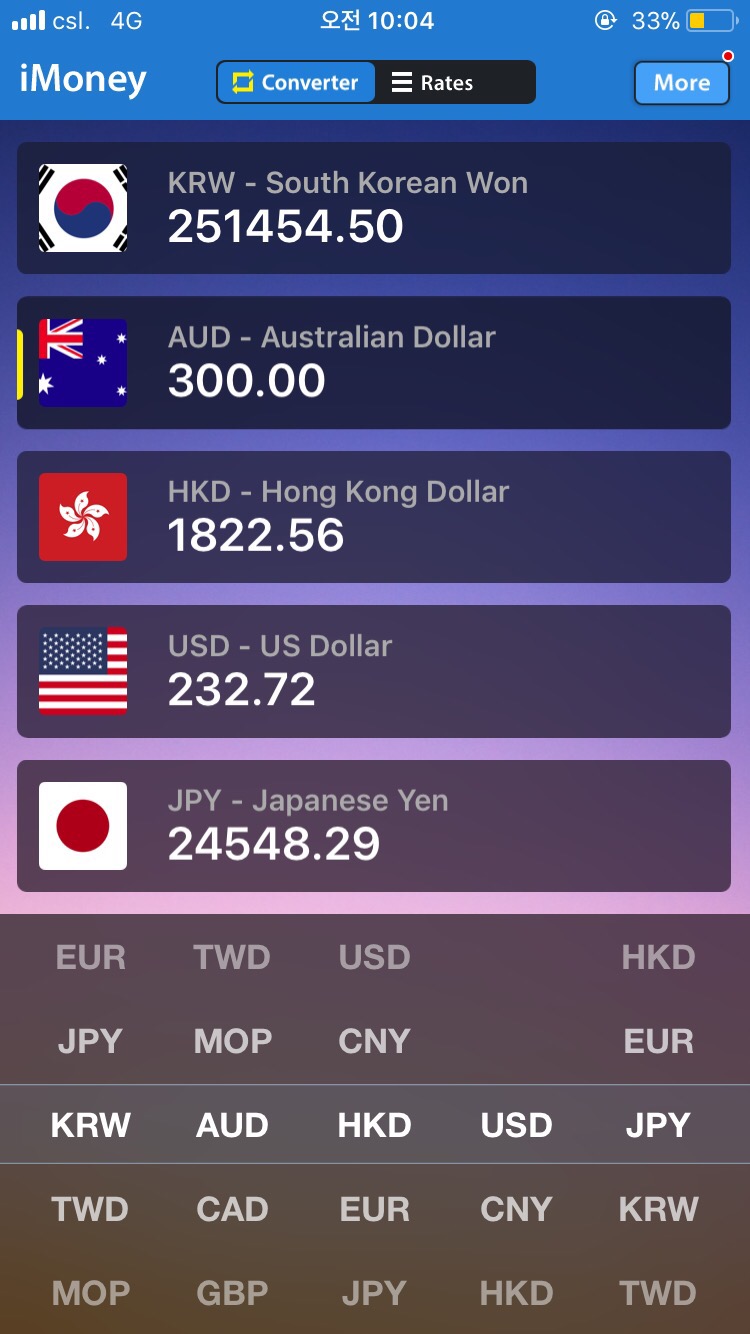The image size is (750, 1334).
Task: Edit the US Dollar amount
Action: click(x=374, y=671)
